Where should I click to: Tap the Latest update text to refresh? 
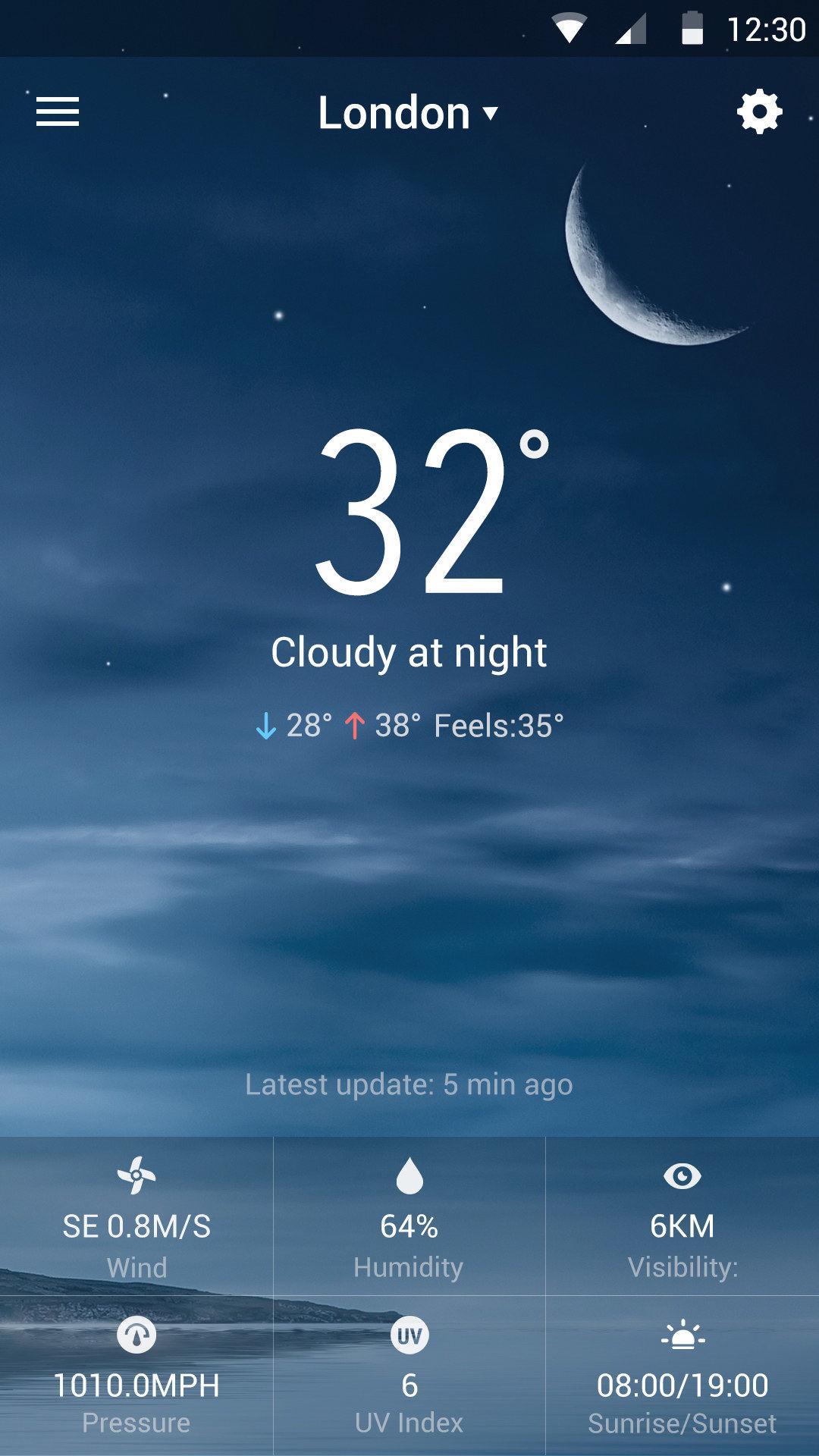pyautogui.click(x=409, y=1084)
